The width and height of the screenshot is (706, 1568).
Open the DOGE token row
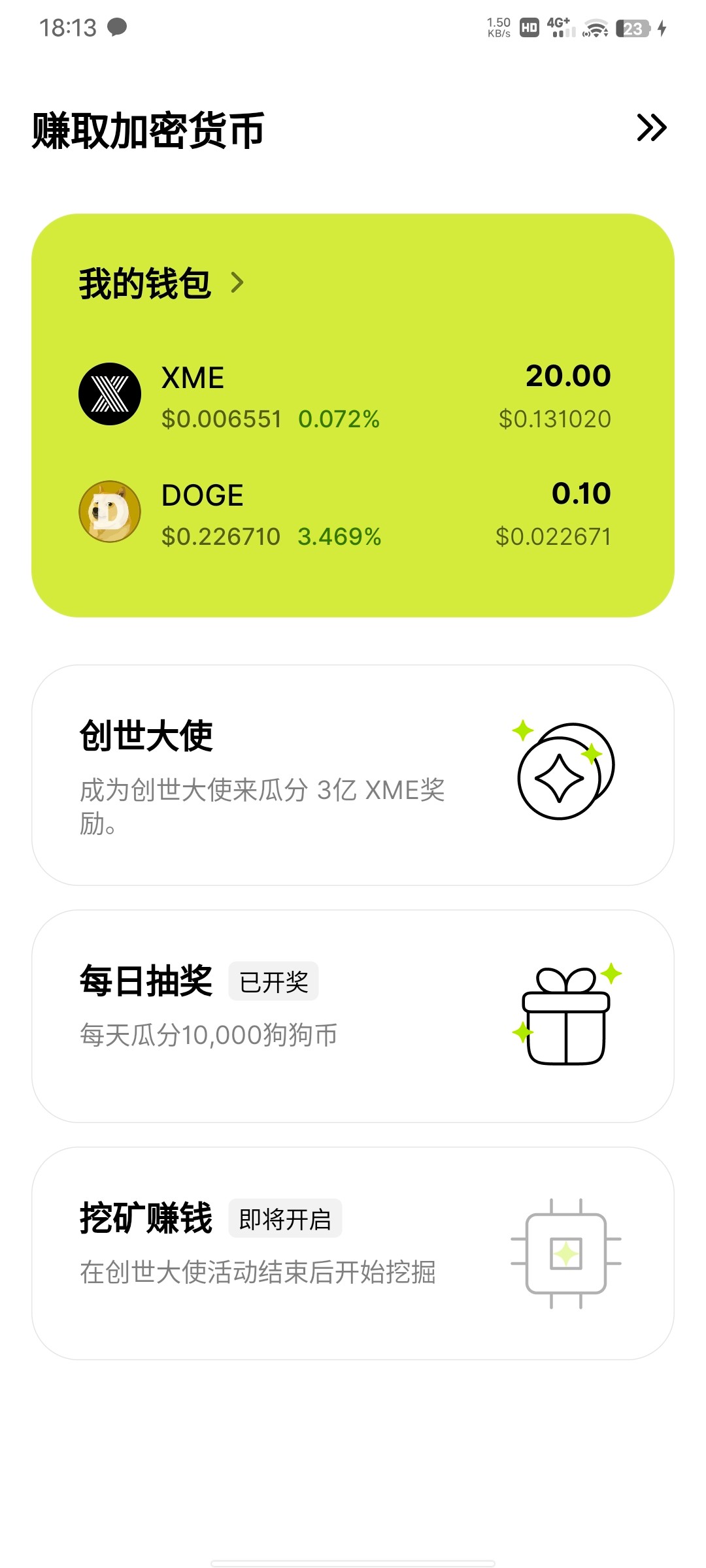(x=345, y=513)
